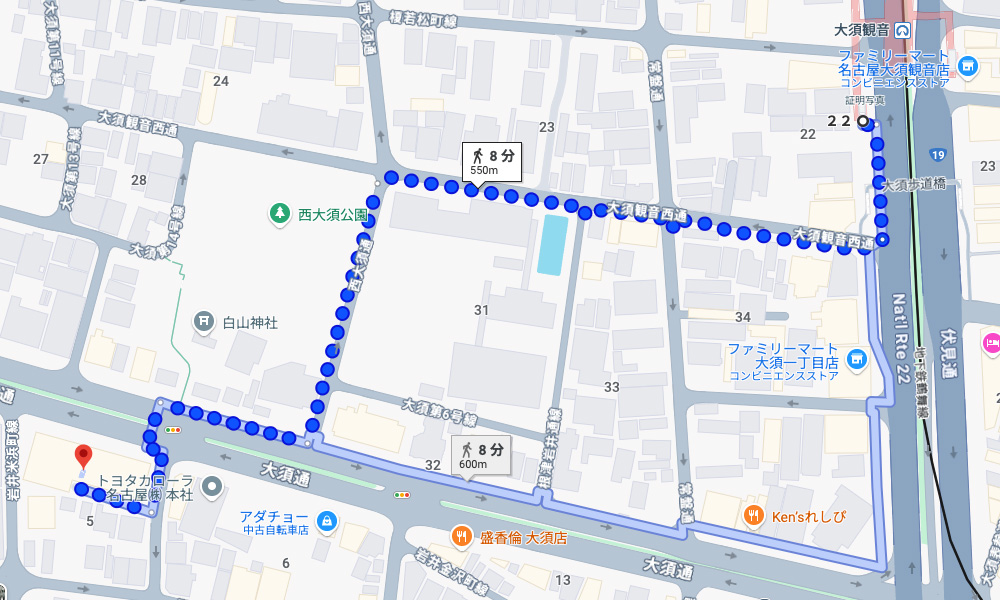This screenshot has height=600, width=1000.
Task: Open 大須観音 station marker
Action: pyautogui.click(x=902, y=30)
